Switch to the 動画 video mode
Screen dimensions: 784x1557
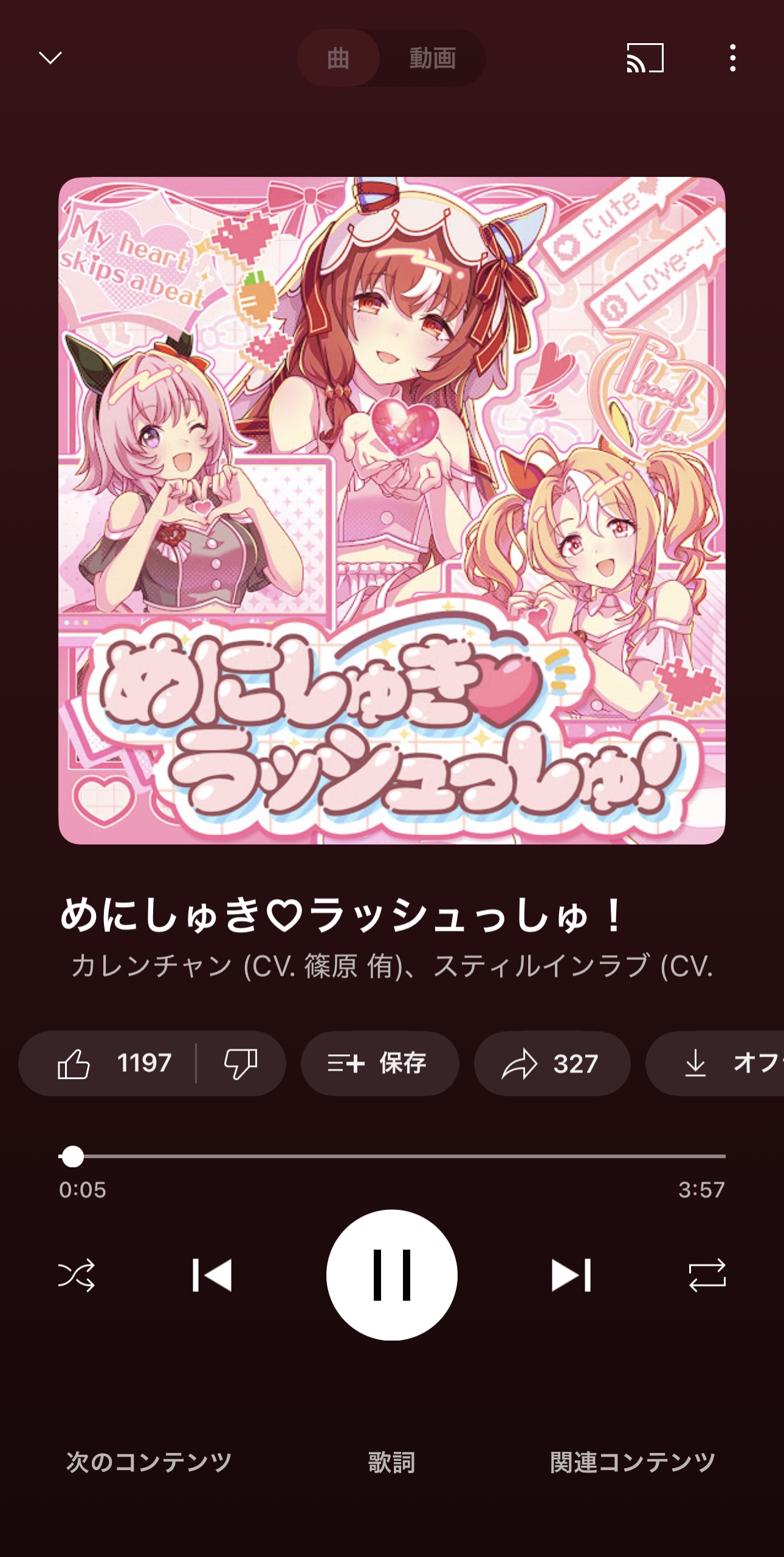pyautogui.click(x=432, y=58)
